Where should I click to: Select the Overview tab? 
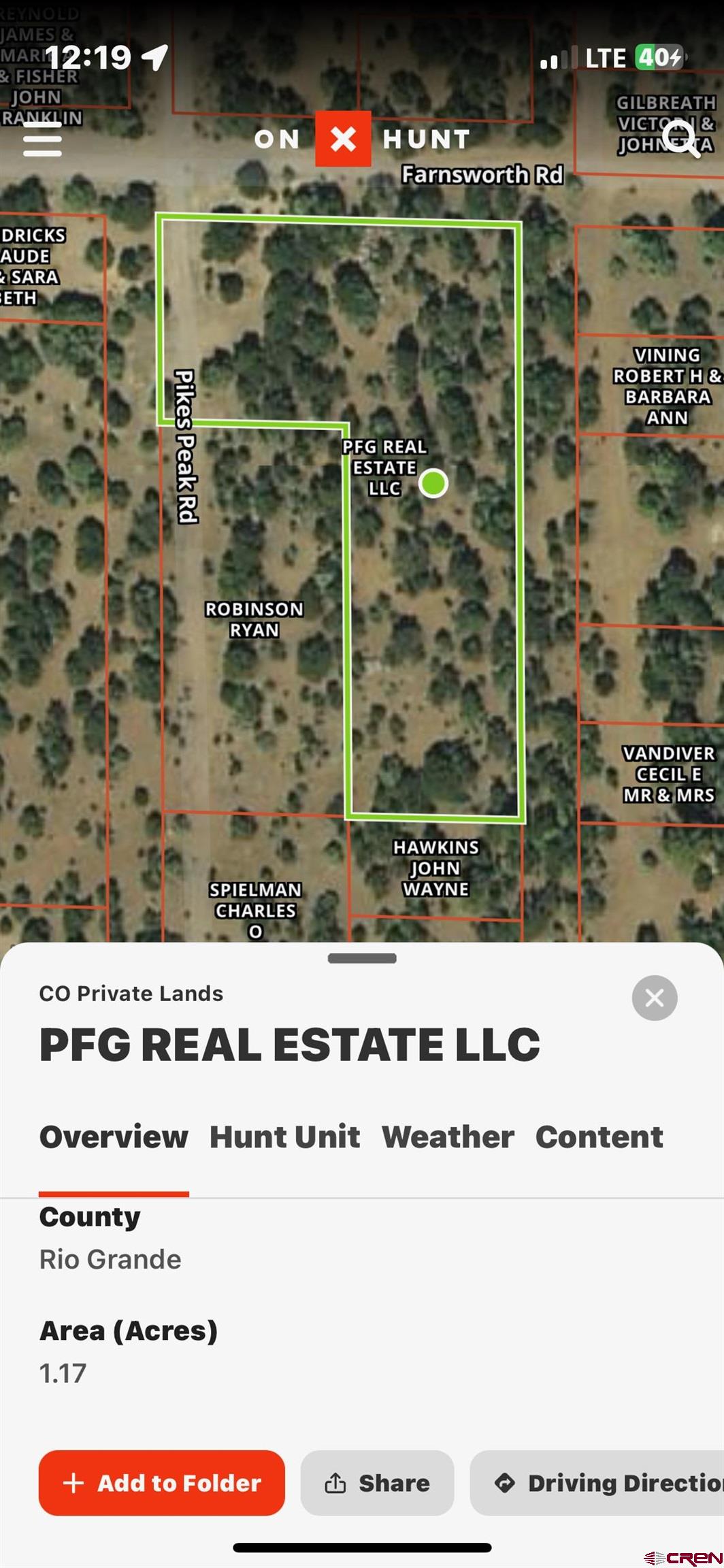(114, 1137)
